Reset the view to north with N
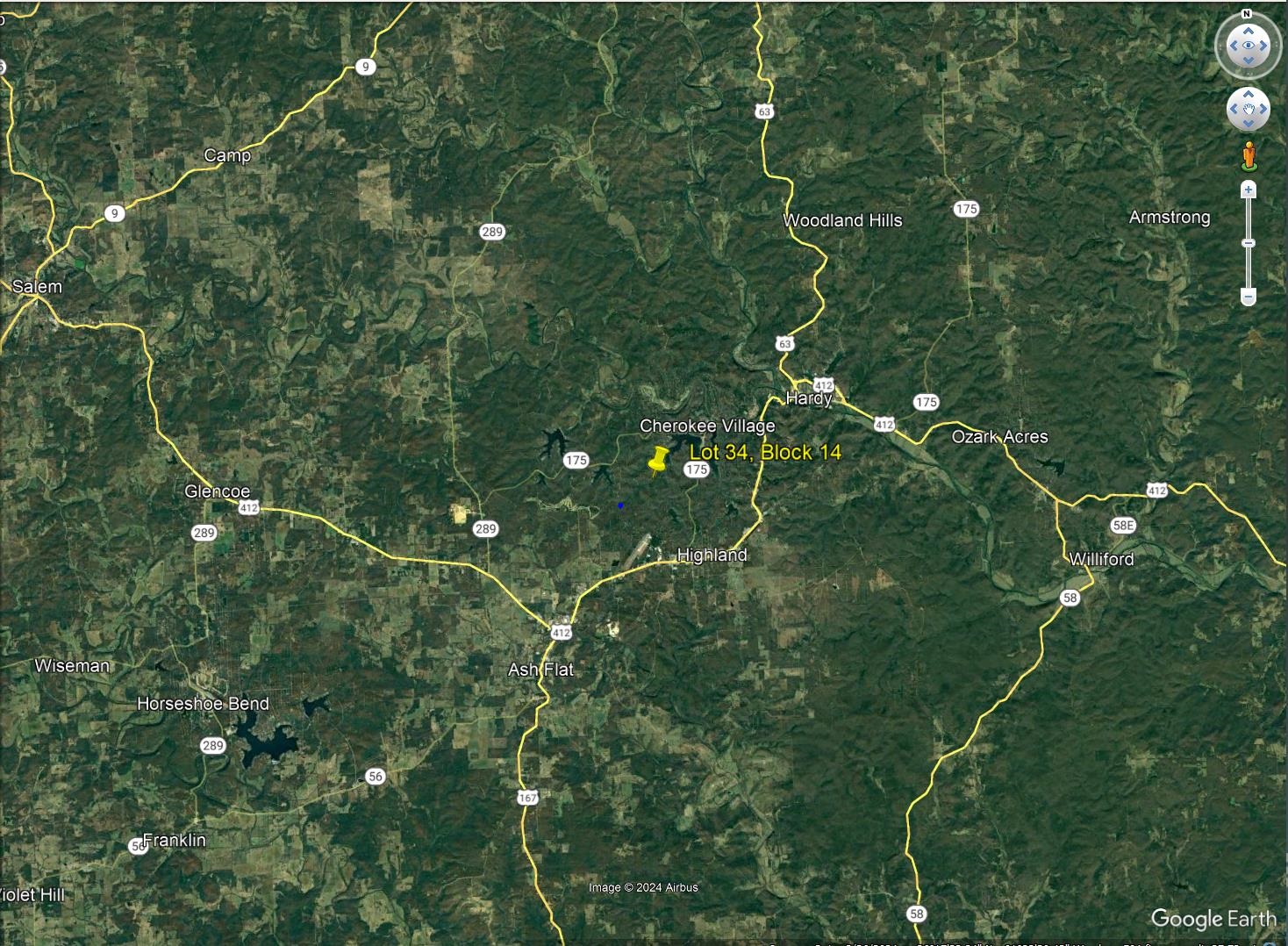Viewport: 1288px width, 946px height. pyautogui.click(x=1247, y=14)
